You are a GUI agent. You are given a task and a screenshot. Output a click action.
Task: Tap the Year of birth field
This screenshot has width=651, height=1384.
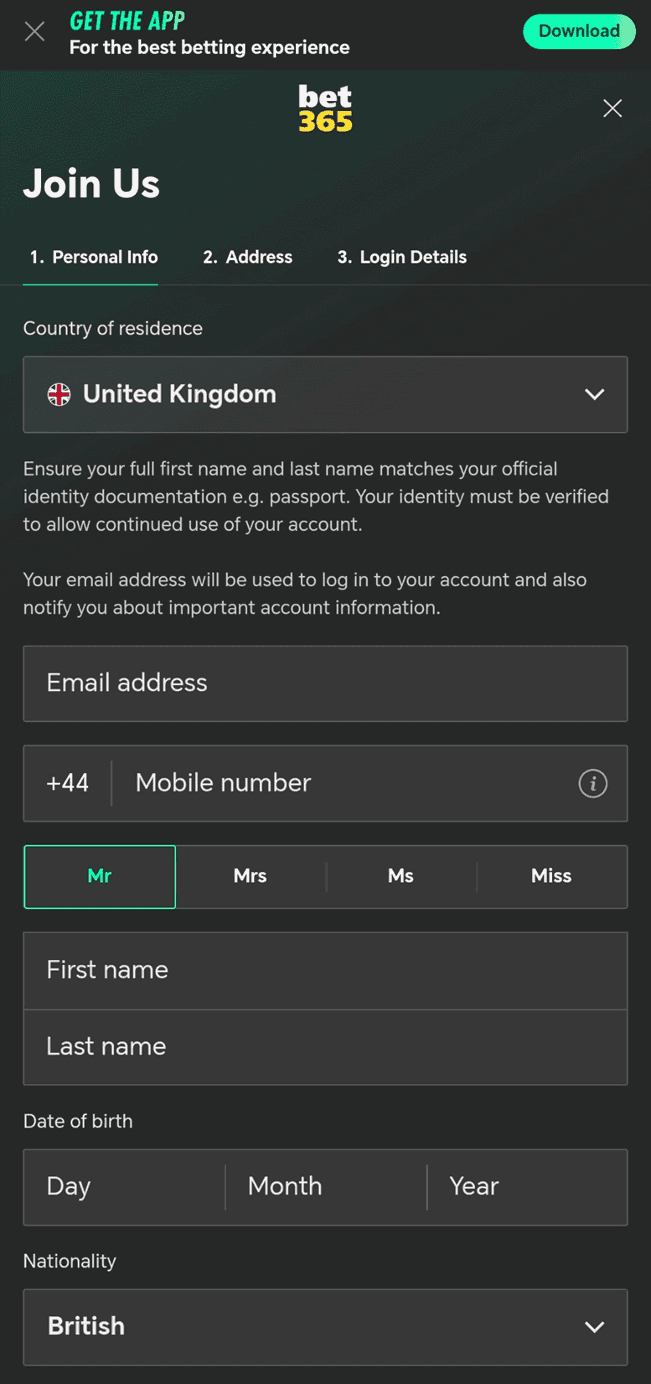pos(527,1187)
